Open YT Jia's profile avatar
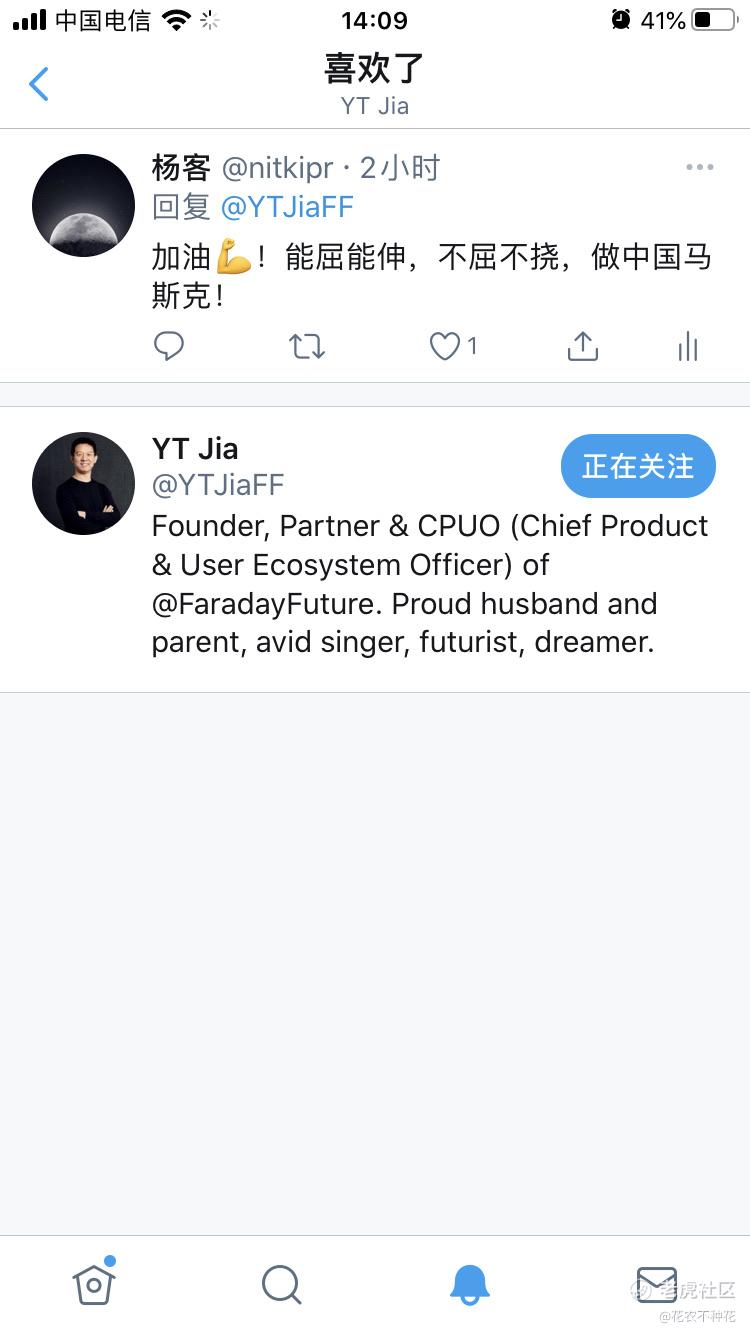 pos(83,484)
